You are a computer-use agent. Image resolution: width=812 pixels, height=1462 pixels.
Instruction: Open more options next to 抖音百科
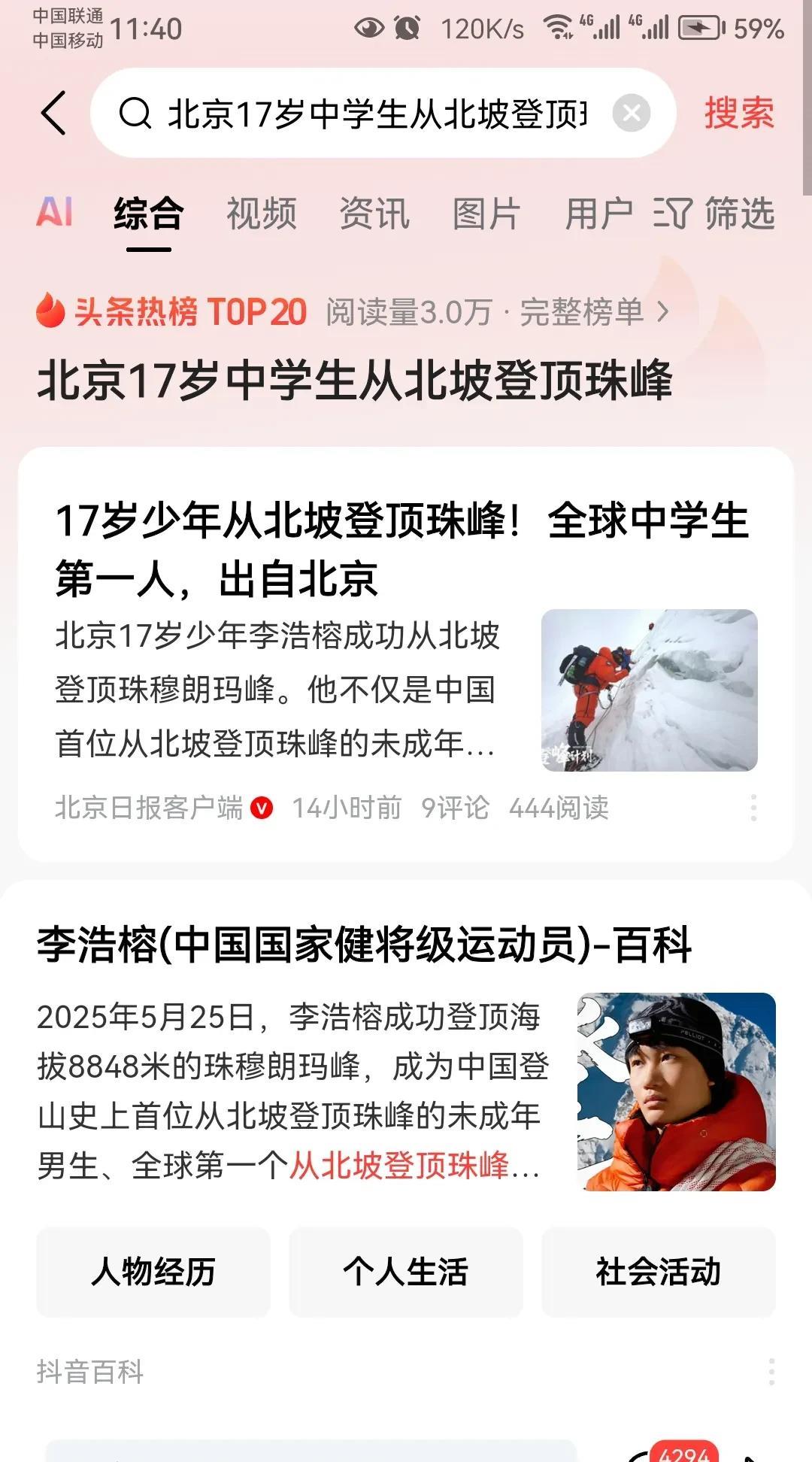[x=771, y=1372]
